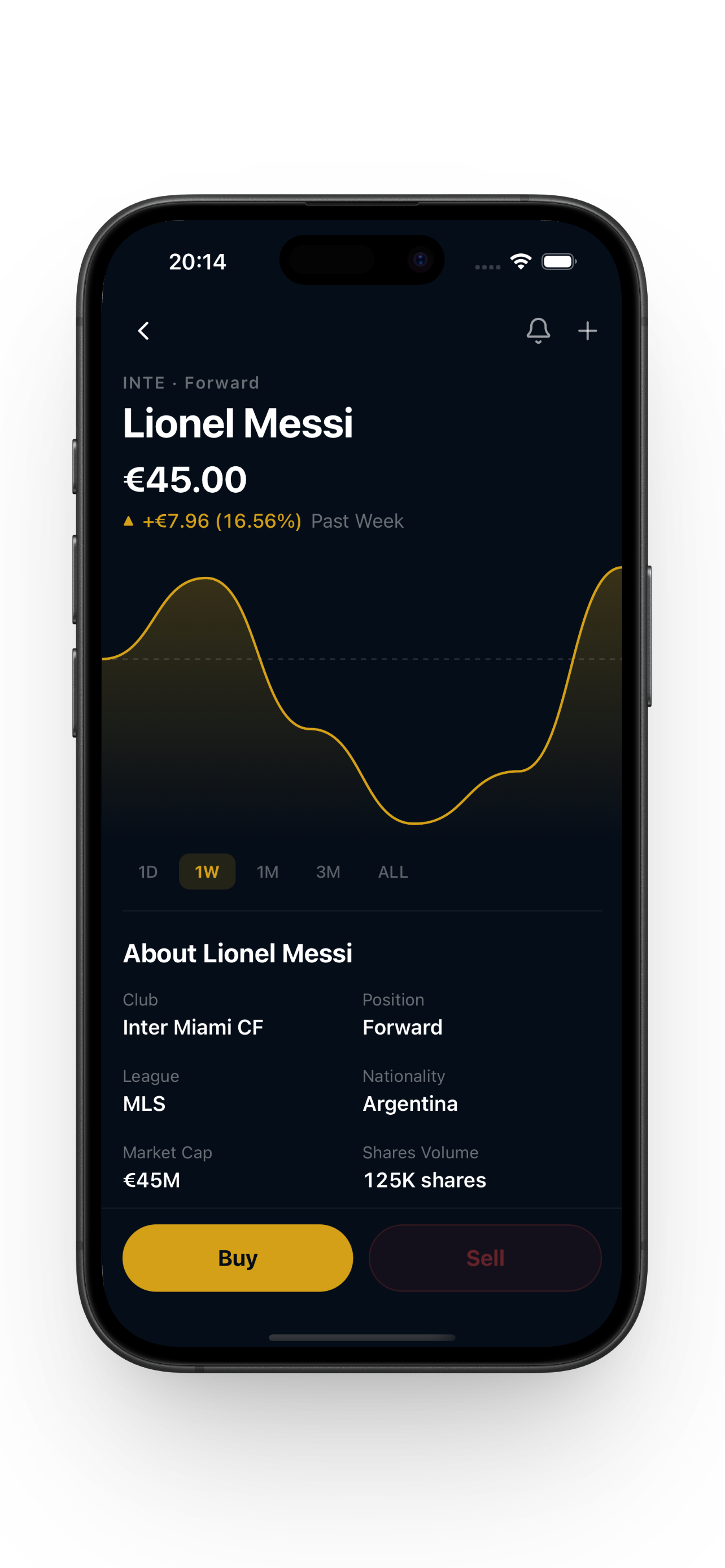This screenshot has height=1568, width=725.
Task: Add Lionel Messi with the plus icon
Action: pyautogui.click(x=587, y=331)
